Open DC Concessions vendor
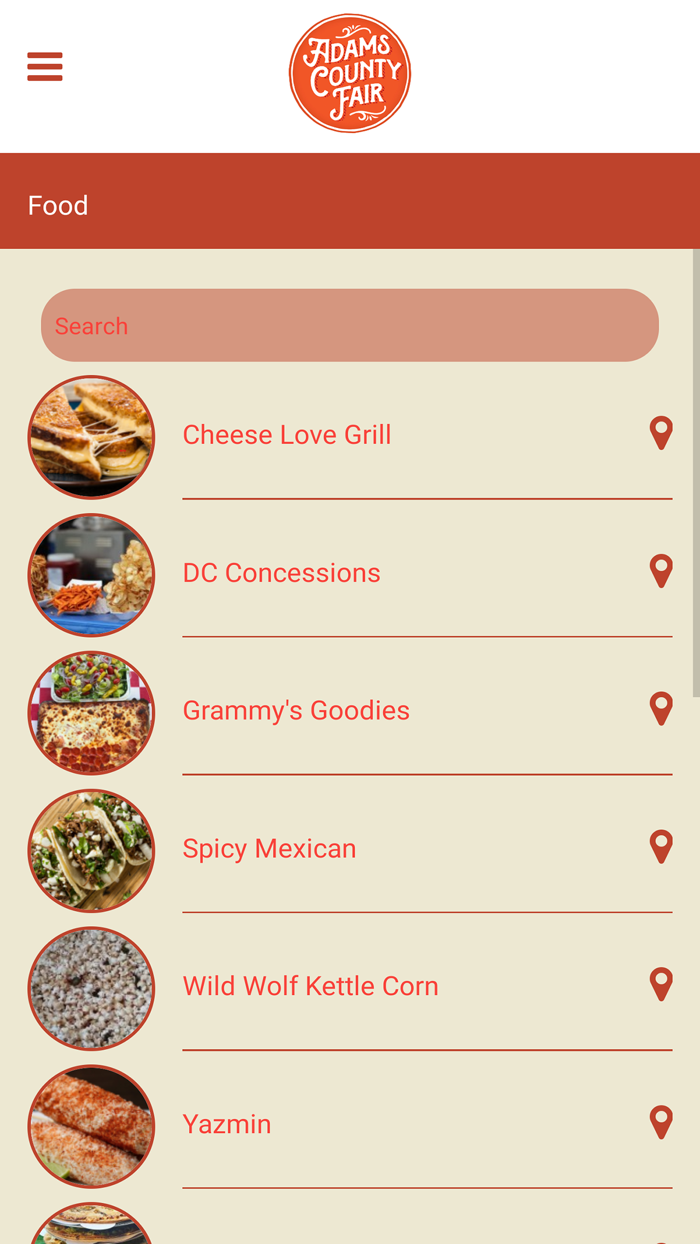Image resolution: width=700 pixels, height=1244 pixels. pos(281,573)
